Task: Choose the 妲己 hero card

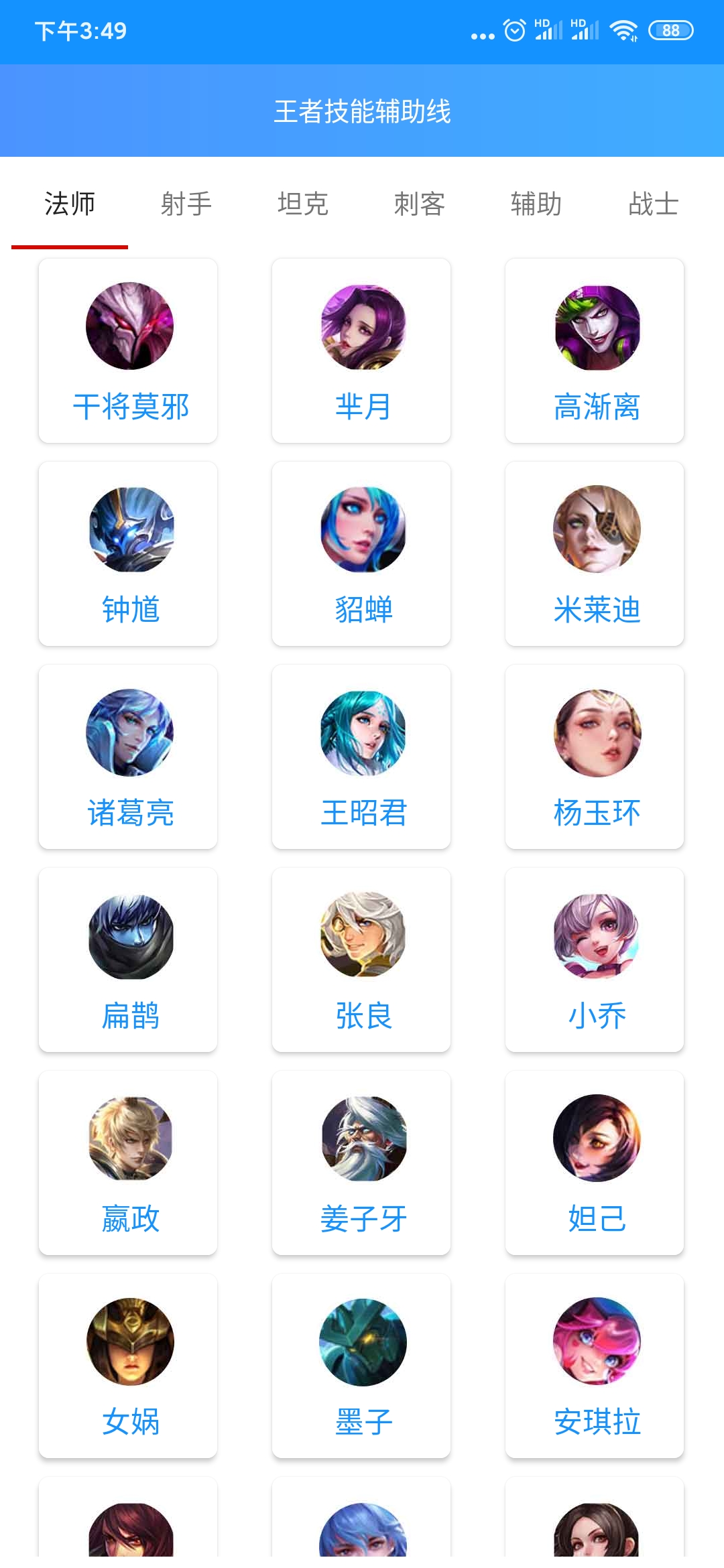Action: (595, 1163)
